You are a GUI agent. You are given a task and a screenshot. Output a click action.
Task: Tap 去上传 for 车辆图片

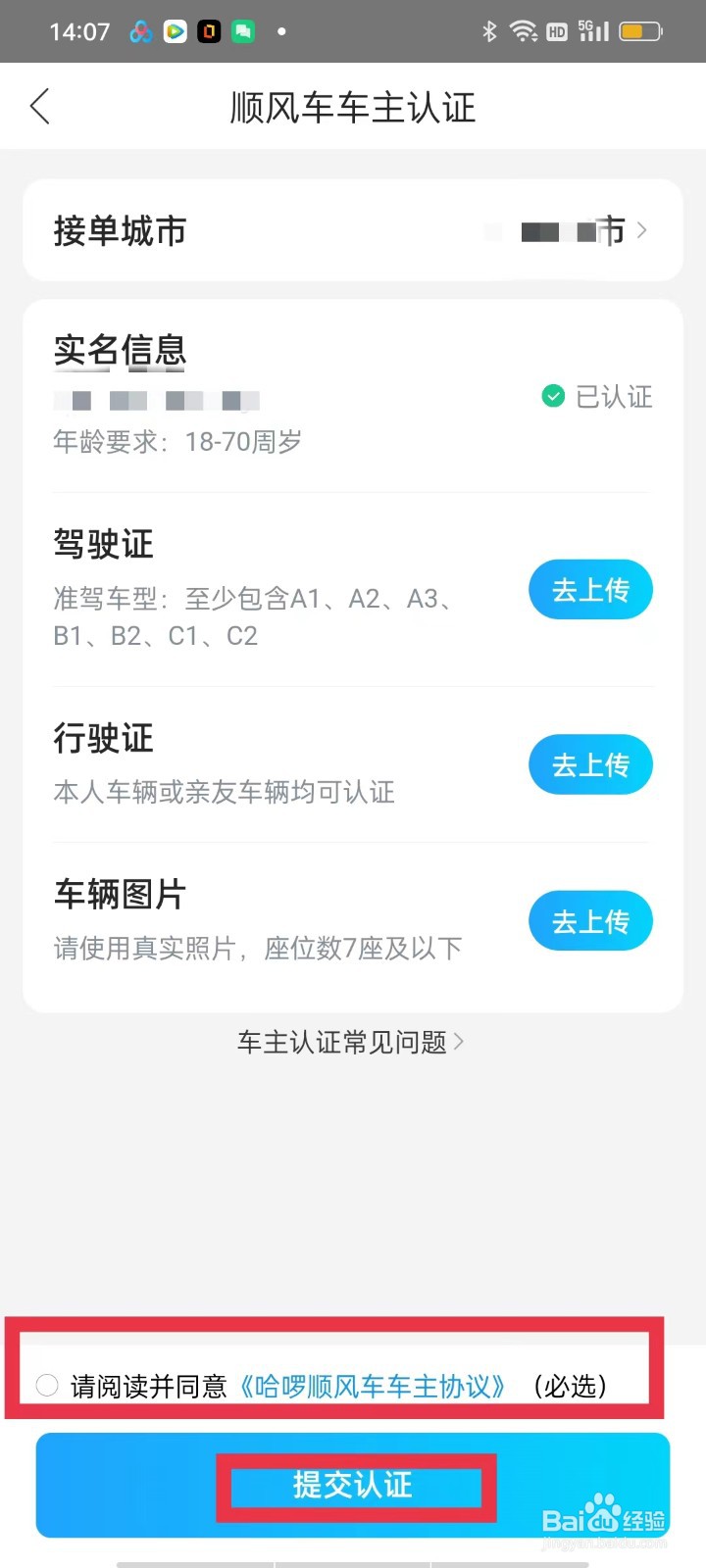pos(590,921)
